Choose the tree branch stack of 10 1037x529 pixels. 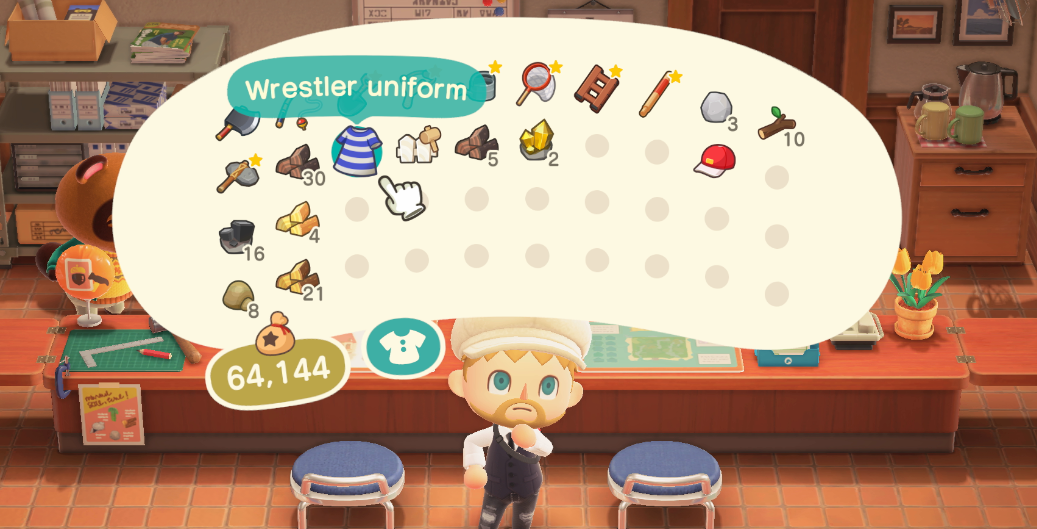(774, 124)
